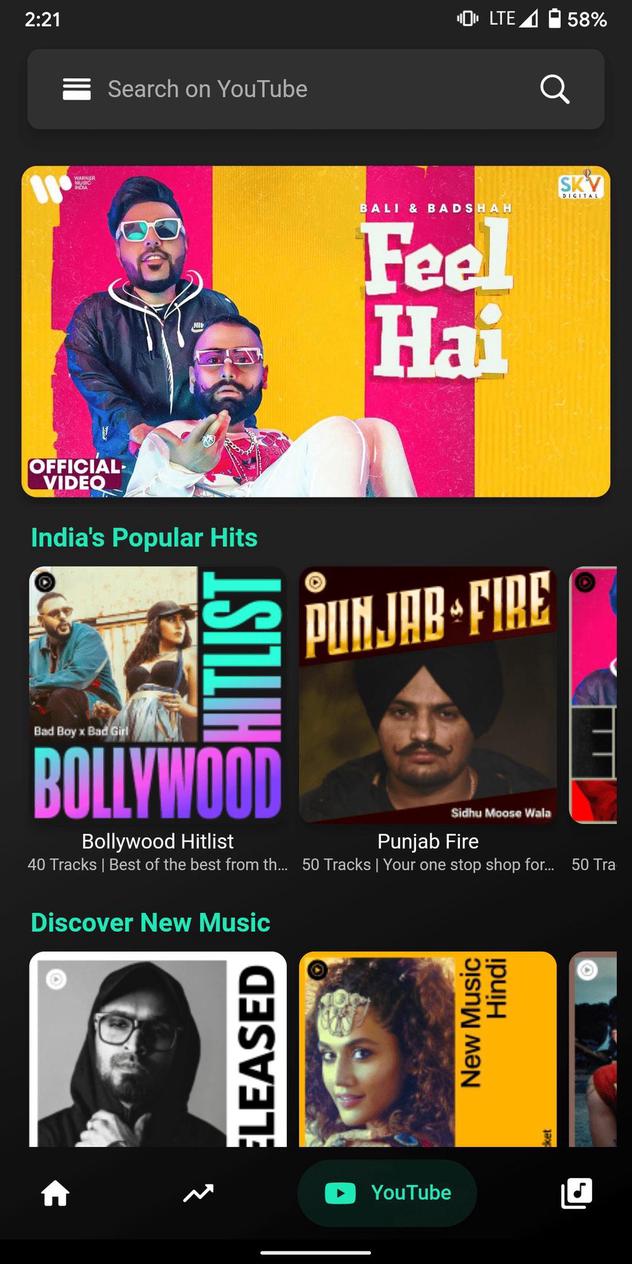Screen dimensions: 632x1264
Task: Open the New Music Hindi playlist
Action: point(428,1048)
